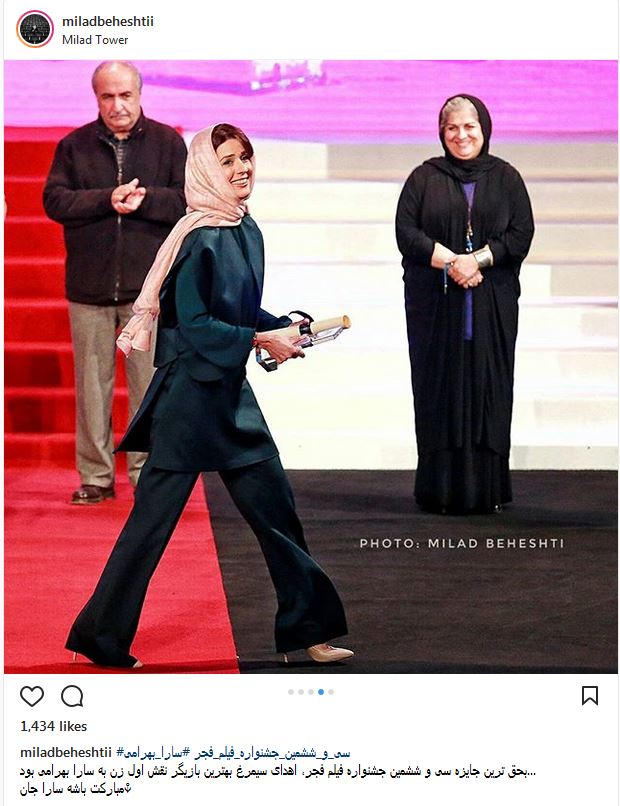Image resolution: width=620 pixels, height=806 pixels.
Task: Open the Milad Tower location
Action: (x=95, y=40)
